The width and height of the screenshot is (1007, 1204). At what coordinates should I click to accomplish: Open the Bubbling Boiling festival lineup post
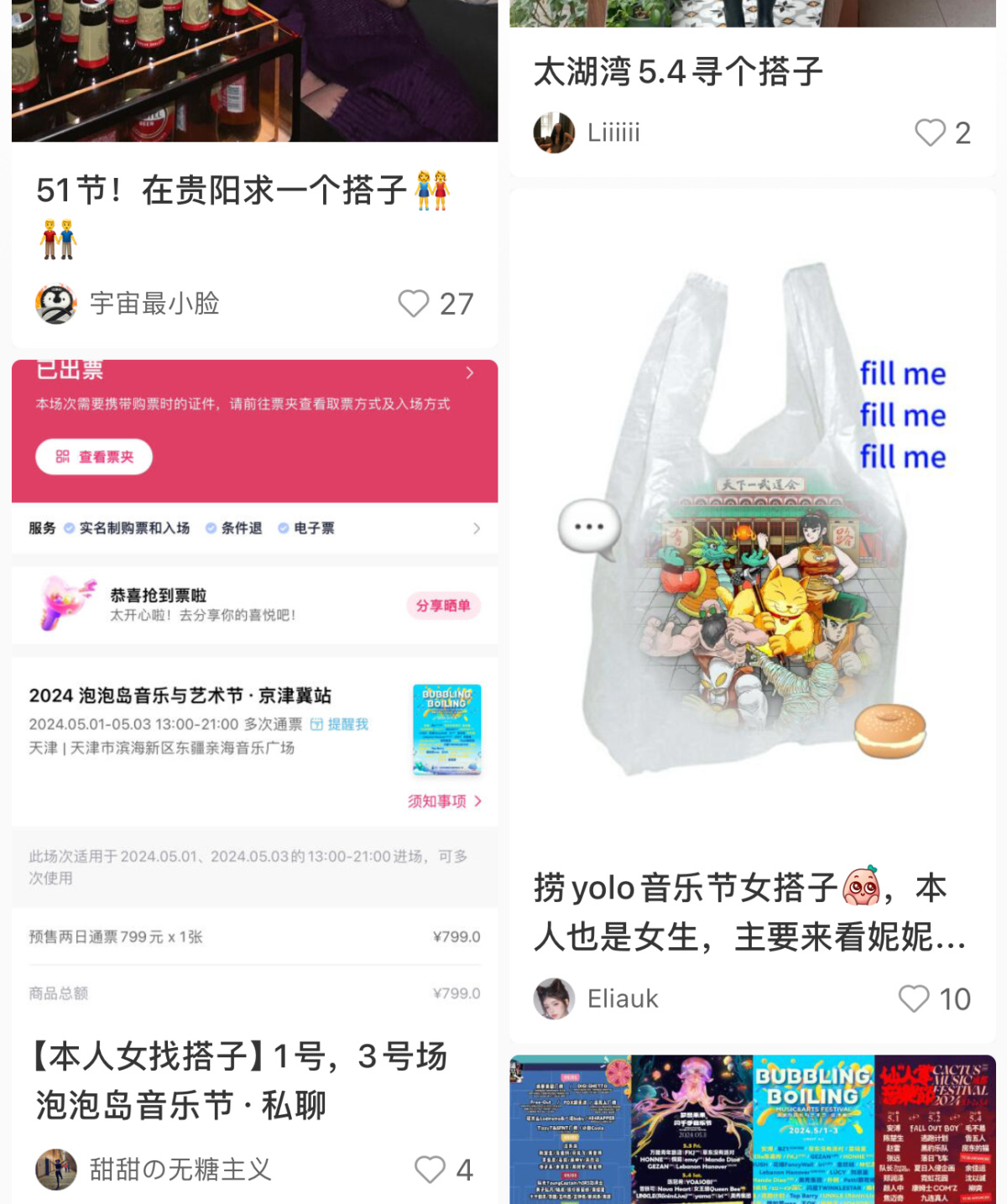coord(752,1128)
